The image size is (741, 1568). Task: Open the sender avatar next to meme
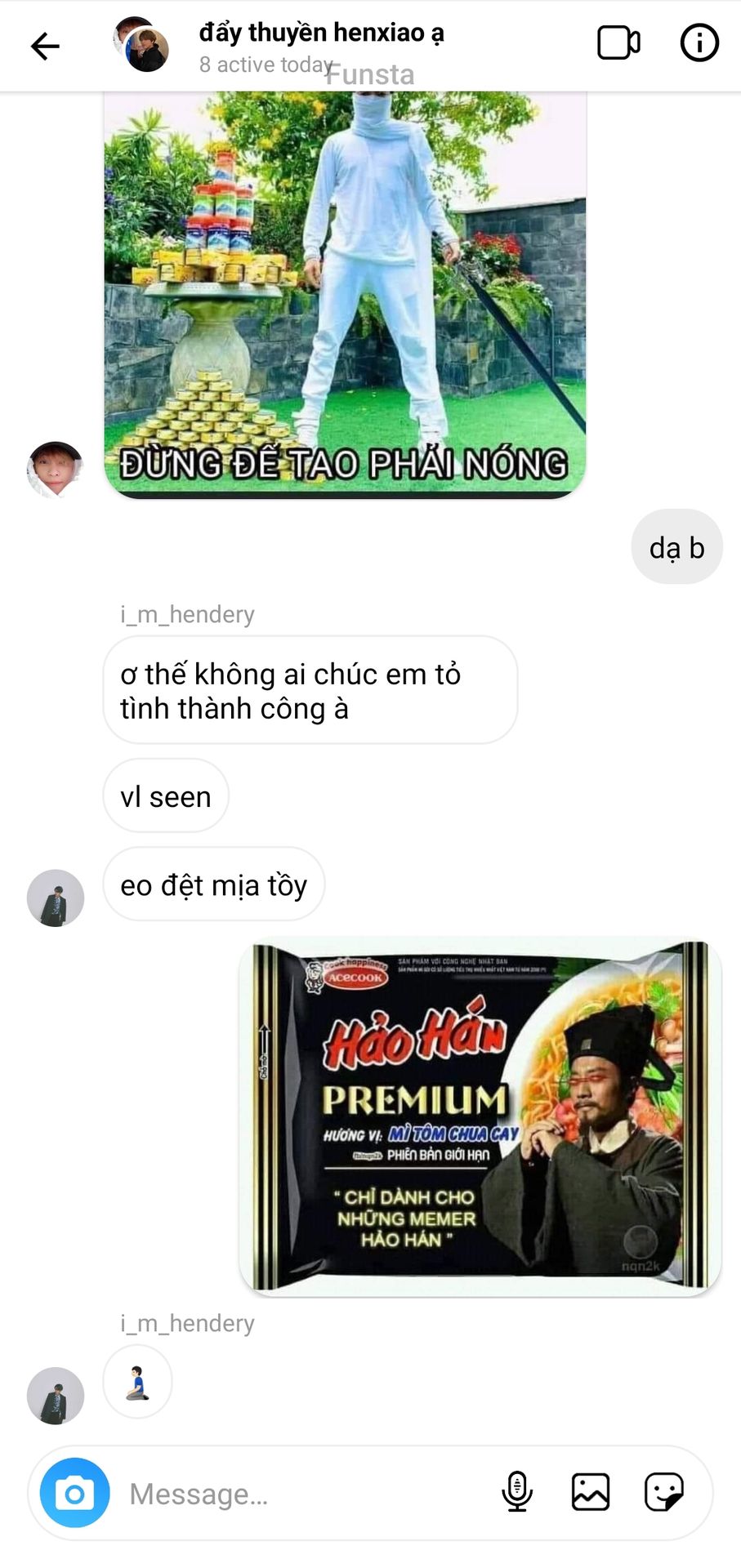(x=56, y=470)
